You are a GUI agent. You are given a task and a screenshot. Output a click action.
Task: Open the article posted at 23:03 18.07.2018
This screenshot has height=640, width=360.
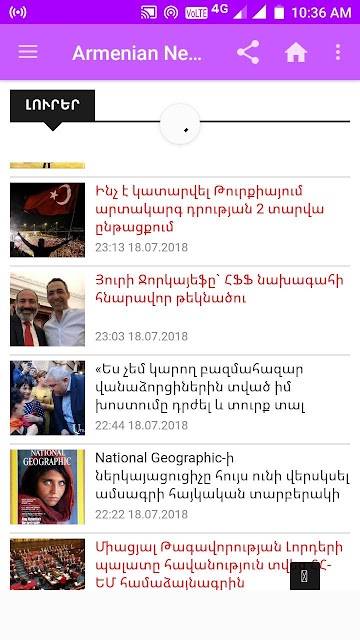(180, 310)
